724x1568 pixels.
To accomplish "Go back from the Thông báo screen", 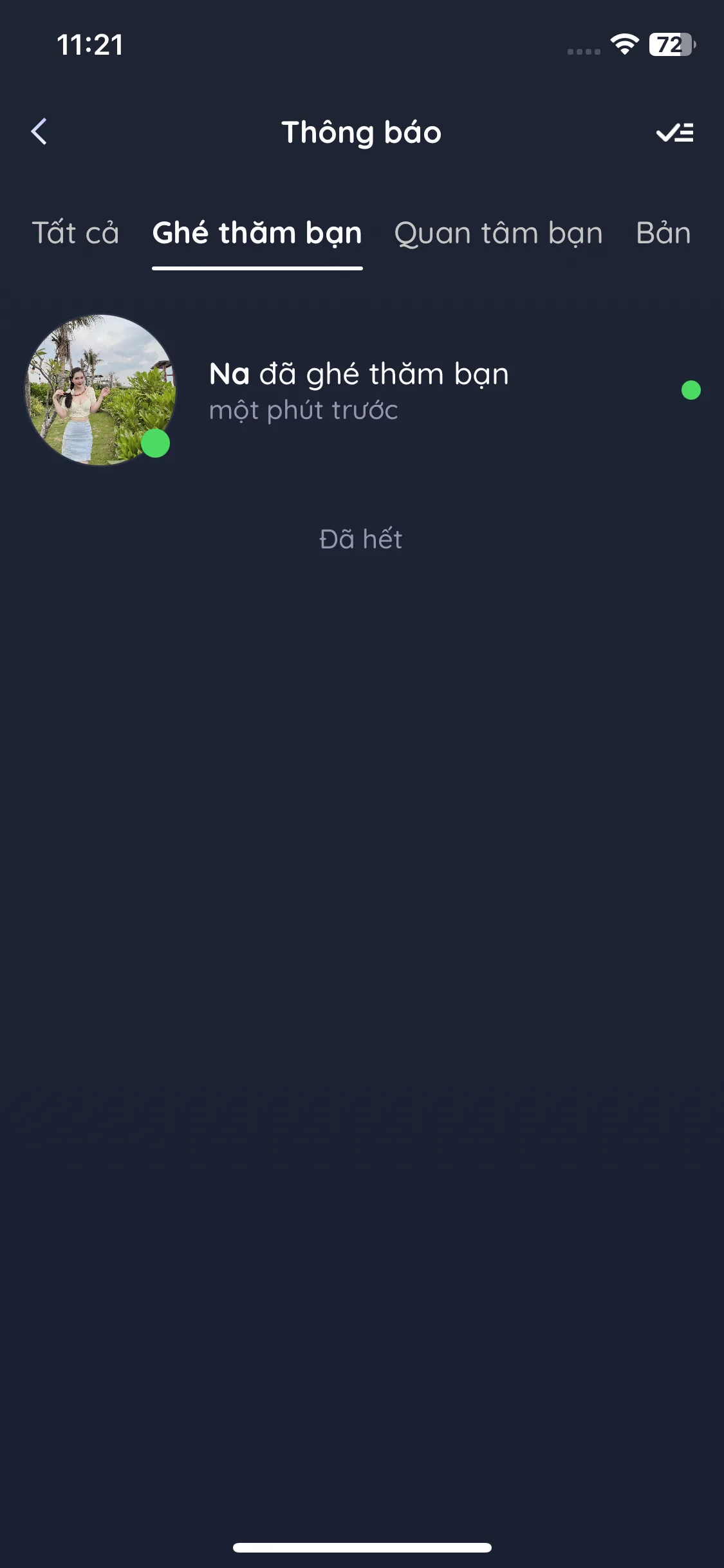I will (39, 132).
